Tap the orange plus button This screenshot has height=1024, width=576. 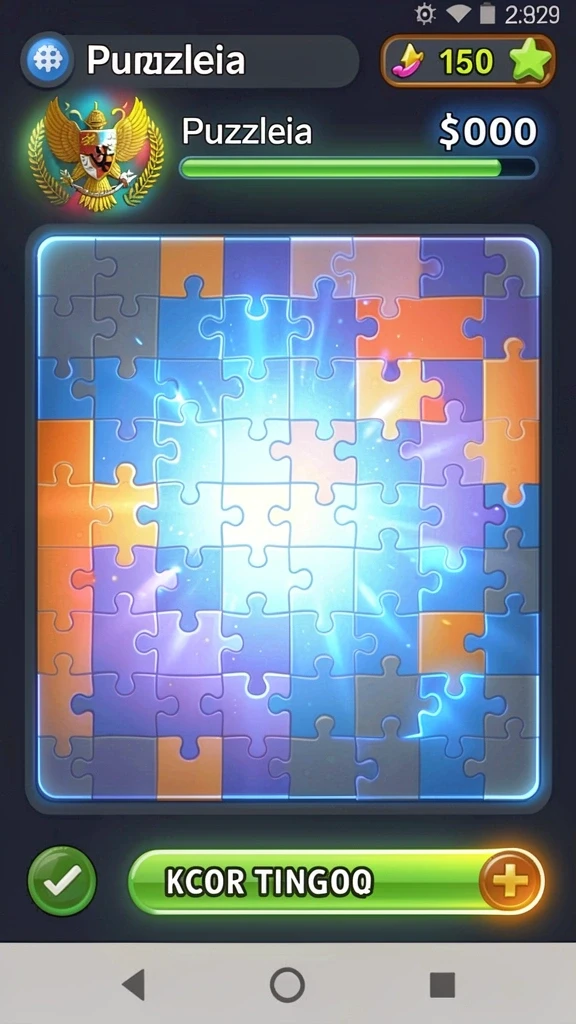pyautogui.click(x=511, y=882)
